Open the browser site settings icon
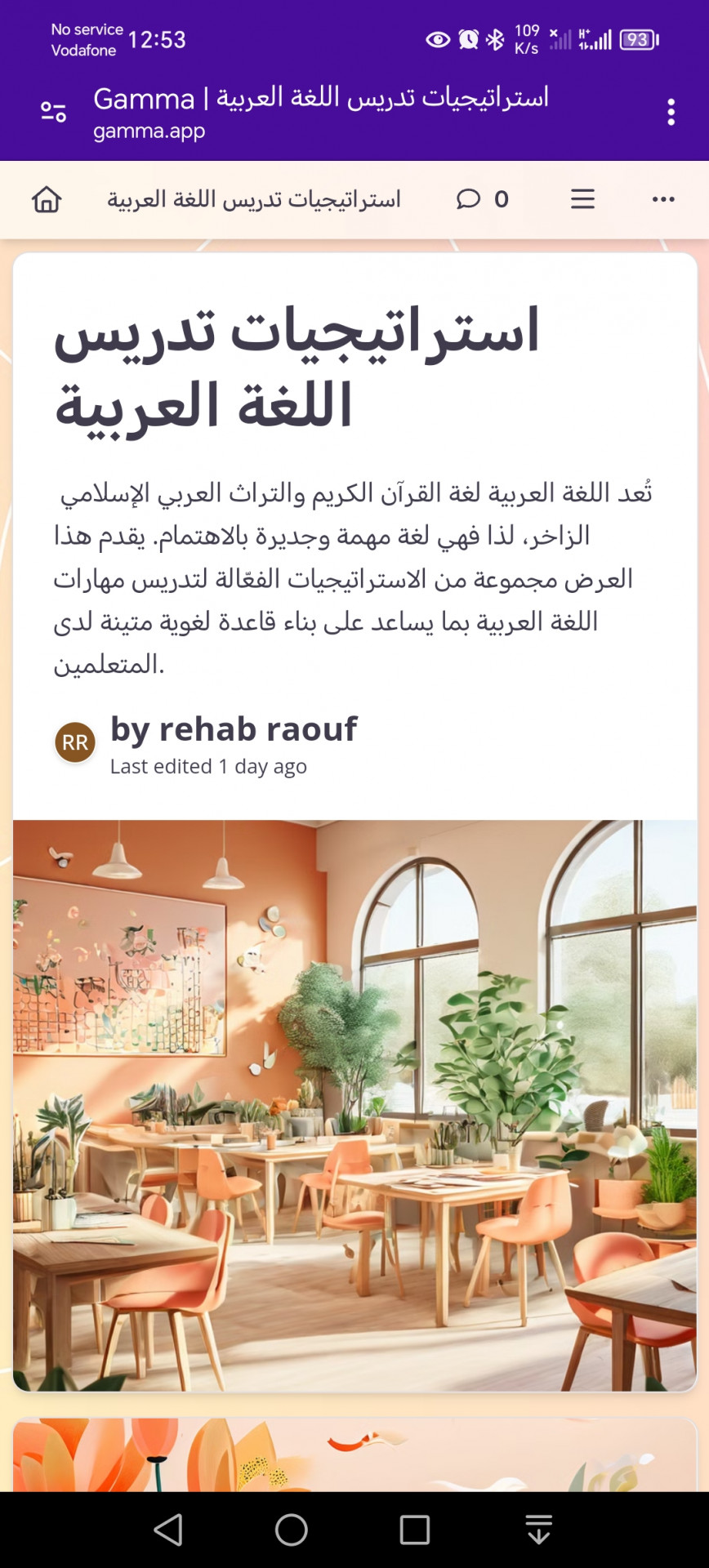 (54, 112)
